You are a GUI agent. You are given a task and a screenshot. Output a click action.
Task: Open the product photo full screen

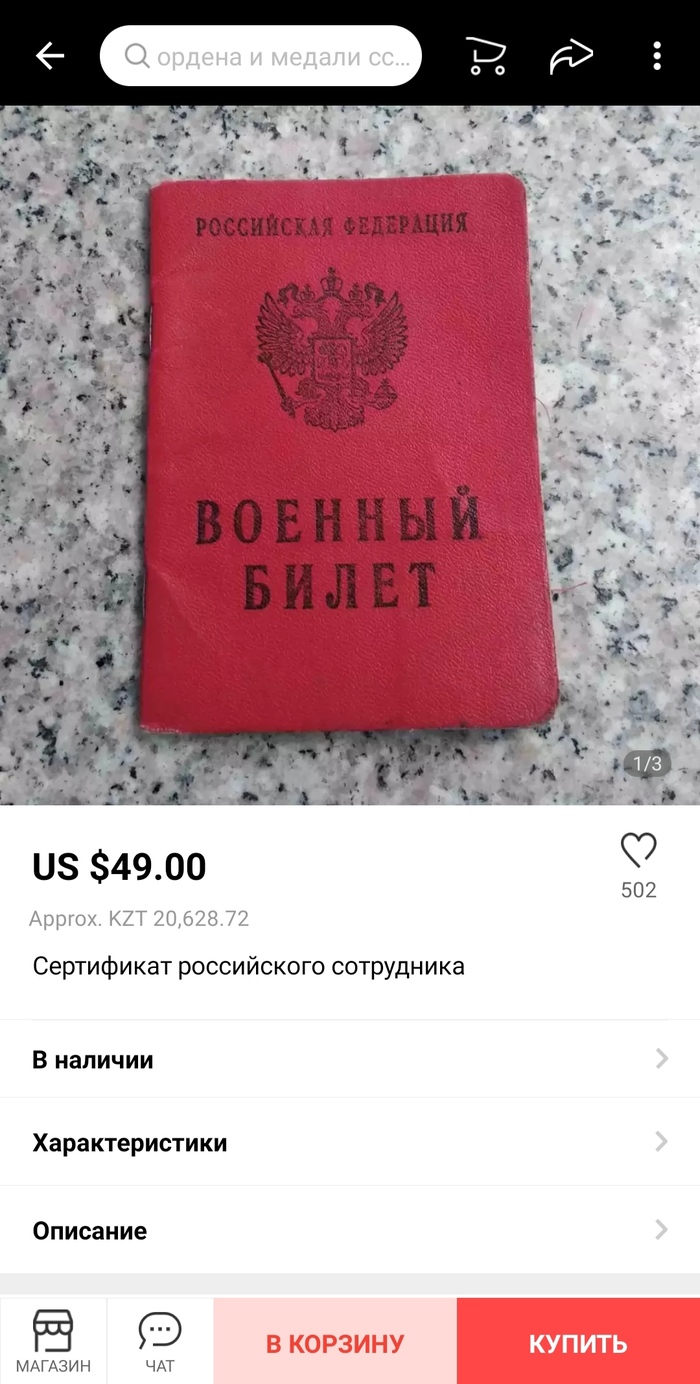click(350, 455)
